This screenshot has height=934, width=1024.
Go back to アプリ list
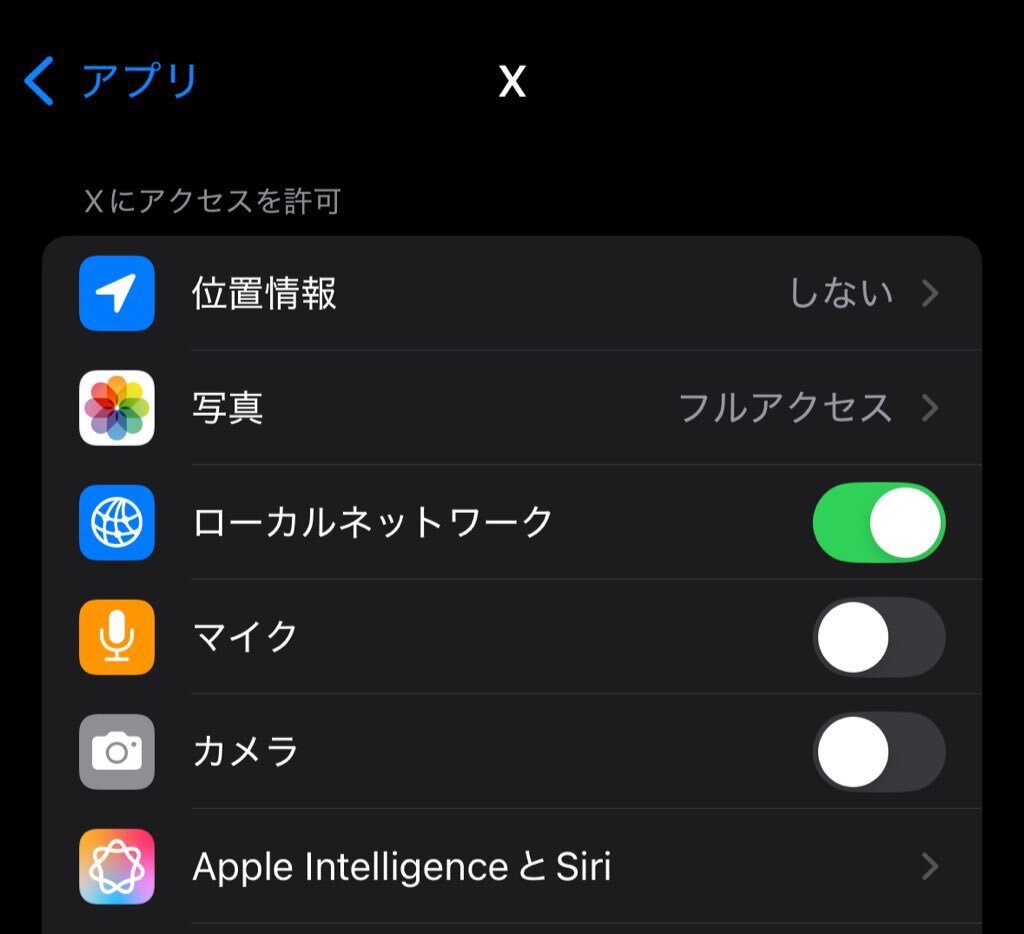click(110, 82)
